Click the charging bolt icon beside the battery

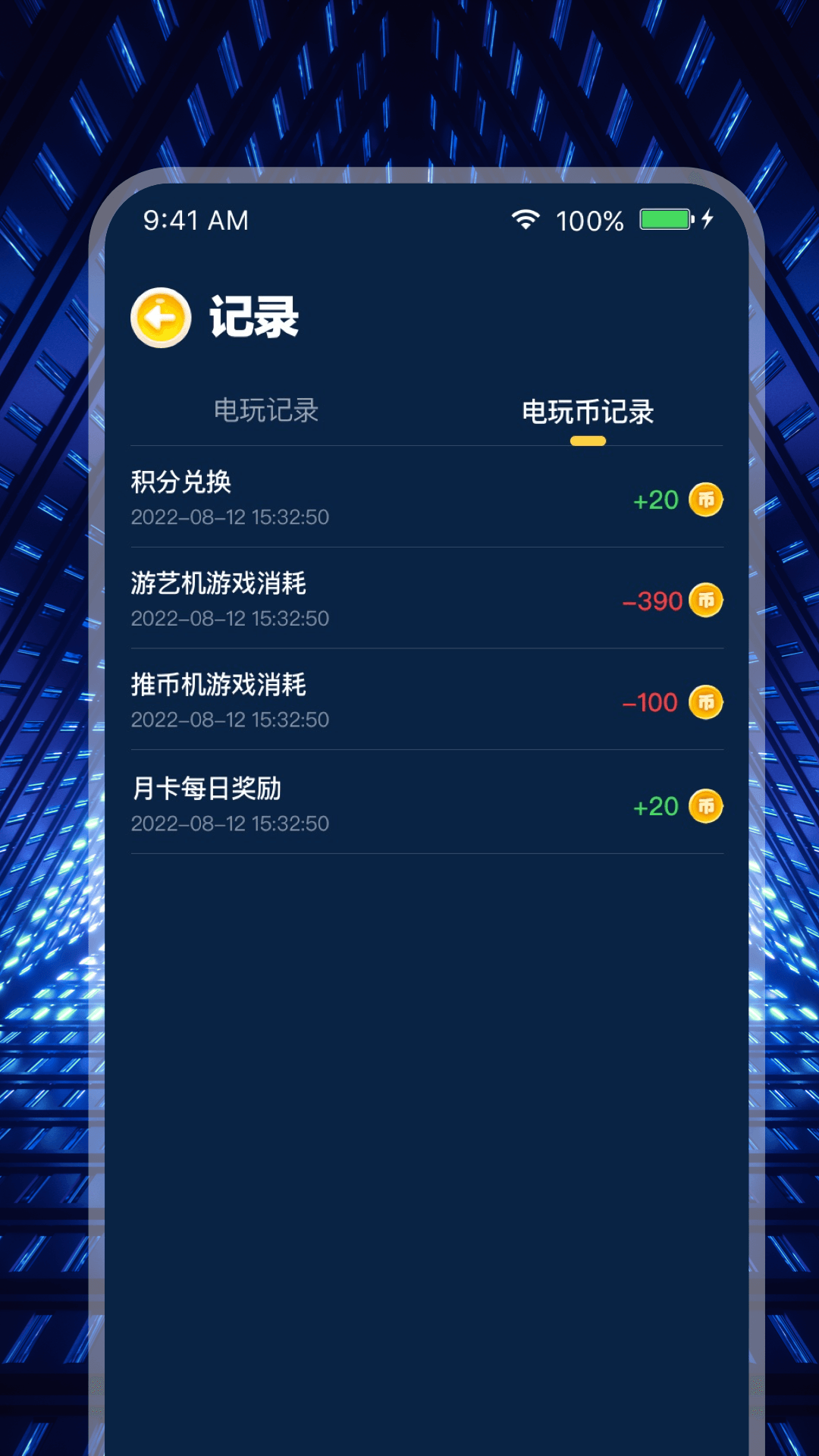pyautogui.click(x=707, y=220)
